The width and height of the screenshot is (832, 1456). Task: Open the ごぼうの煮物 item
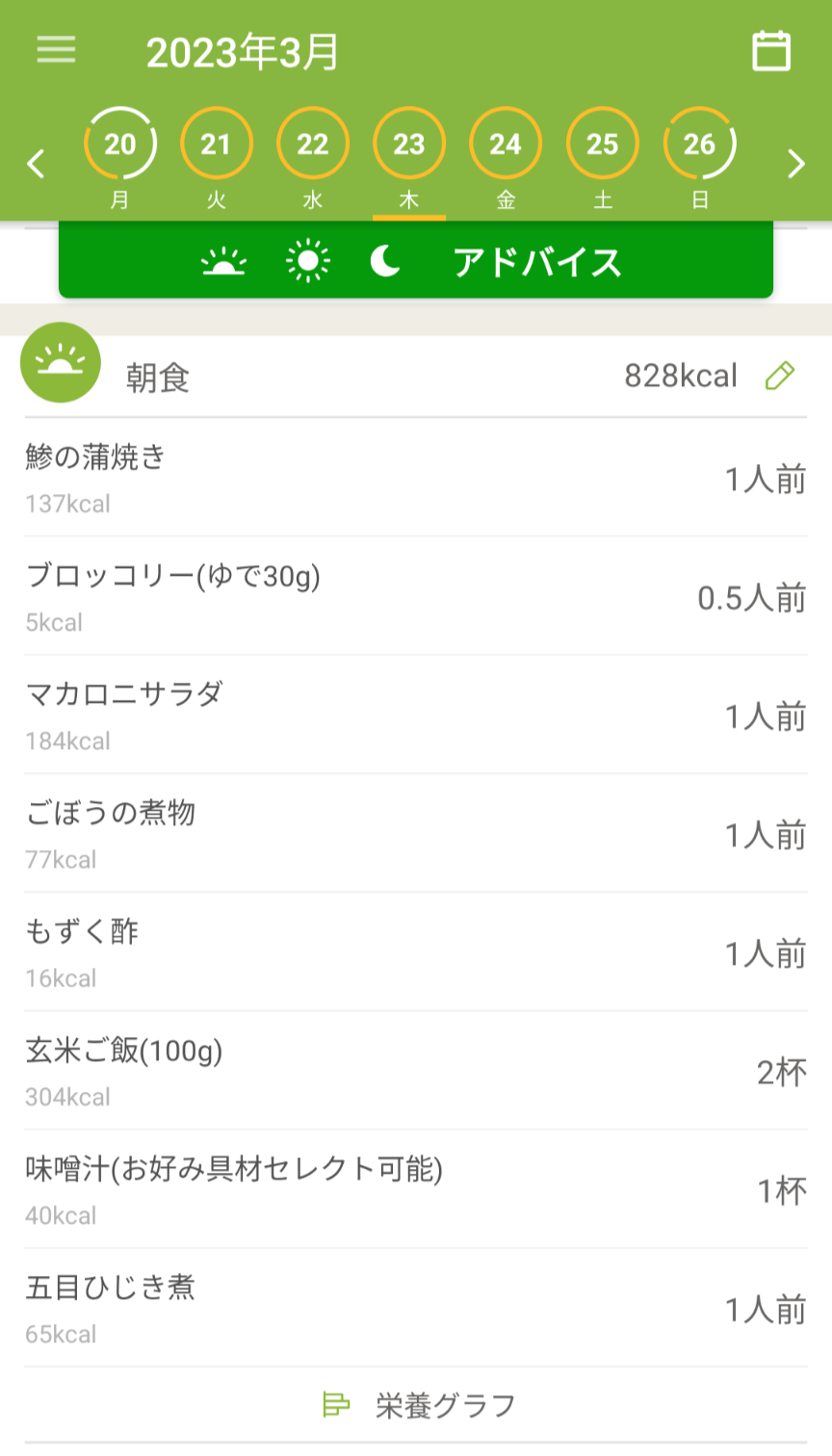click(416, 833)
